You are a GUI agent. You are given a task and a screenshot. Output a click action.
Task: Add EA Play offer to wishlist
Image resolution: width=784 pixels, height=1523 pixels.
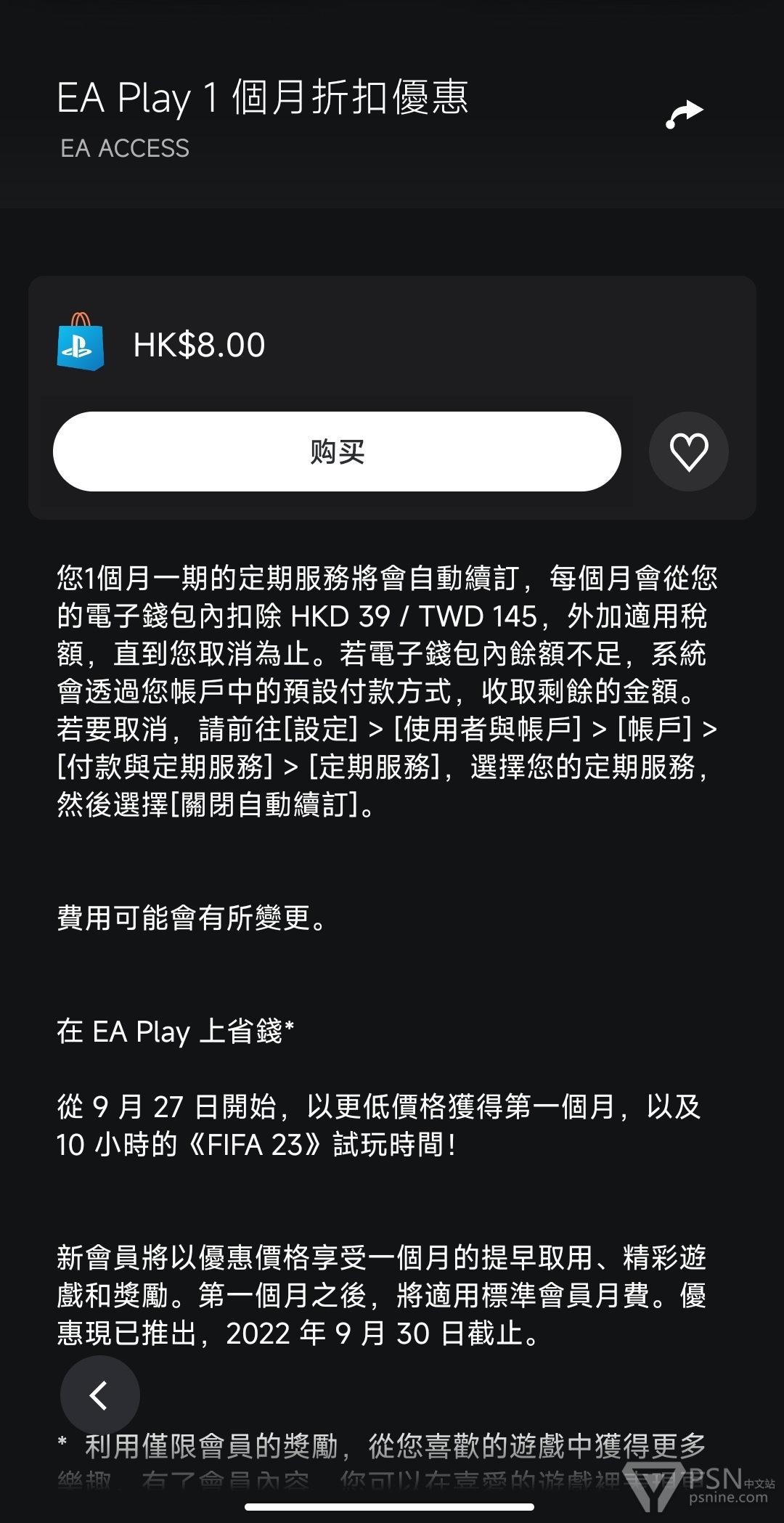(x=688, y=452)
